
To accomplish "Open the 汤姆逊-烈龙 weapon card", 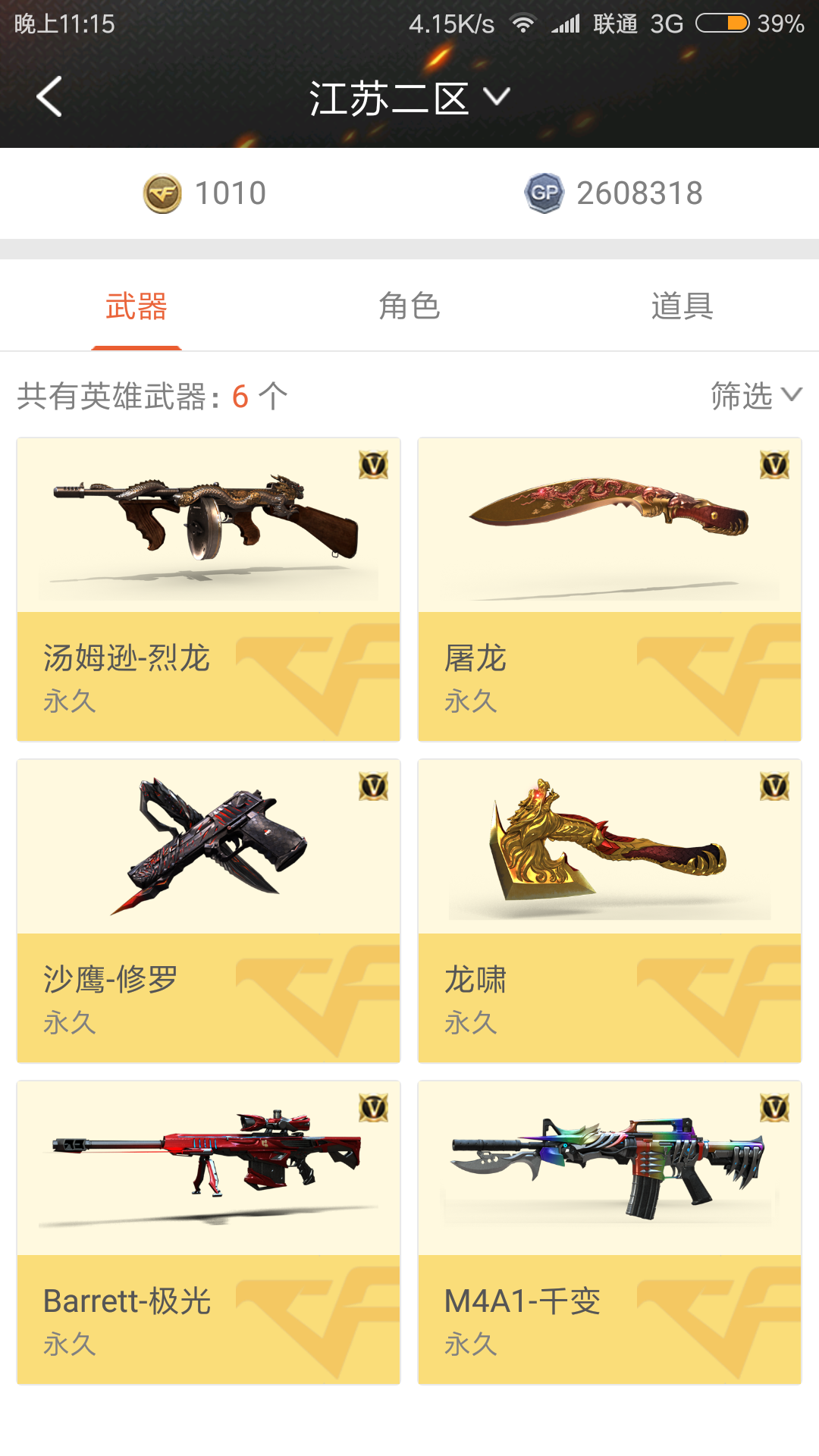I will pyautogui.click(x=209, y=589).
